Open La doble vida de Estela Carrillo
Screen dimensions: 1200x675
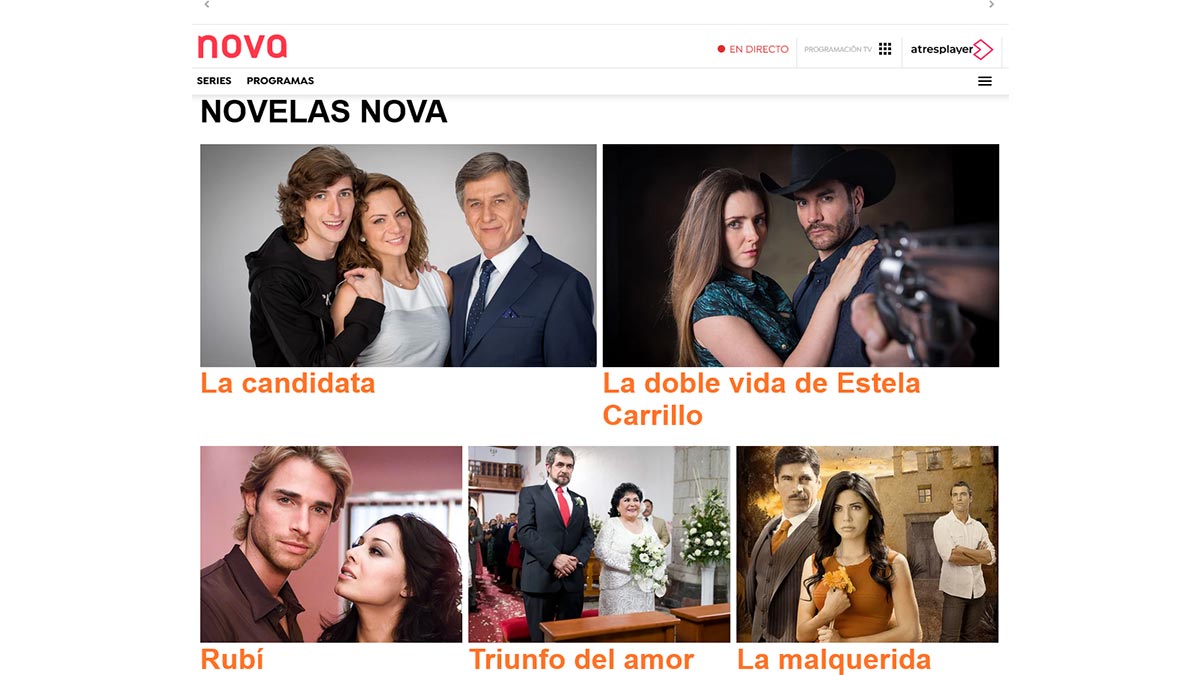pos(800,256)
